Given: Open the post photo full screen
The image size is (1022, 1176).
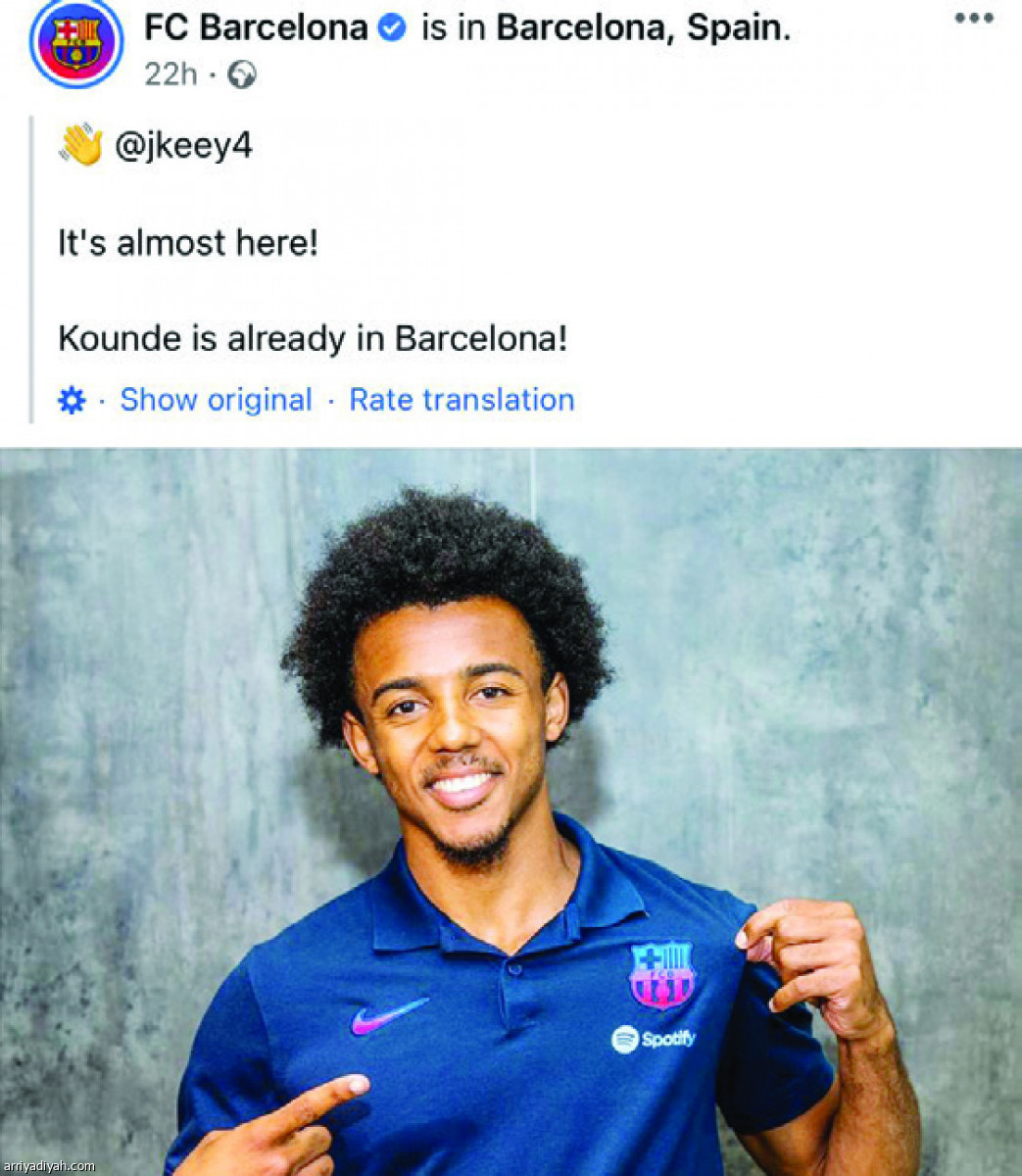Looking at the screenshot, I should [x=511, y=811].
